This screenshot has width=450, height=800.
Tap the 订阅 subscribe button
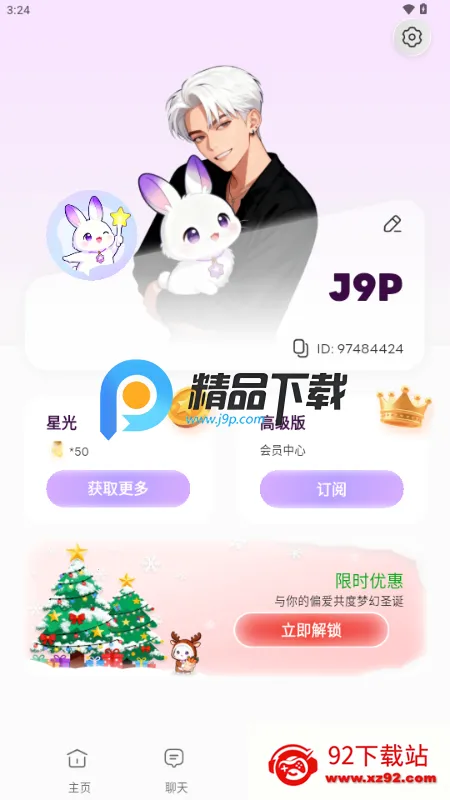(x=332, y=489)
